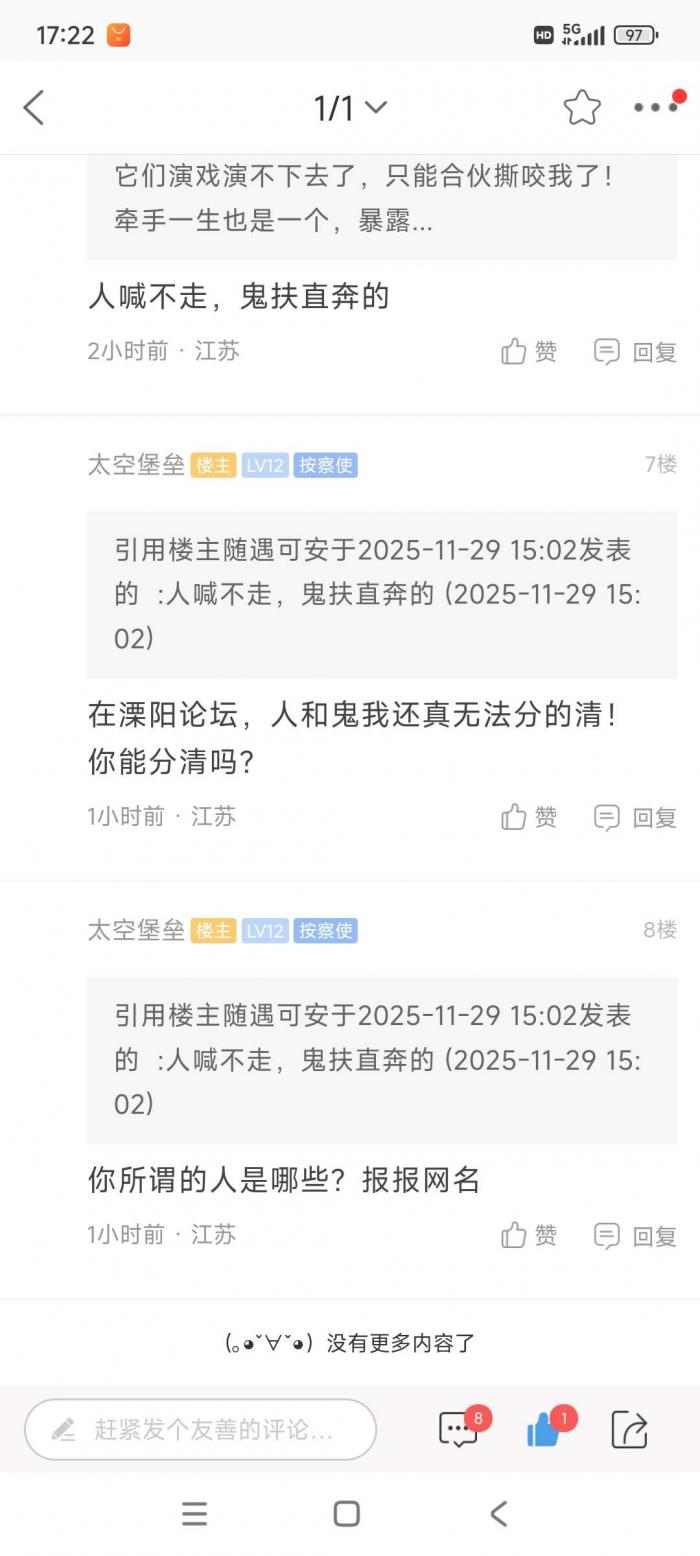Image resolution: width=700 pixels, height=1556 pixels.
Task: Open 太空堡垒's profile on floor 8楼
Action: click(136, 930)
